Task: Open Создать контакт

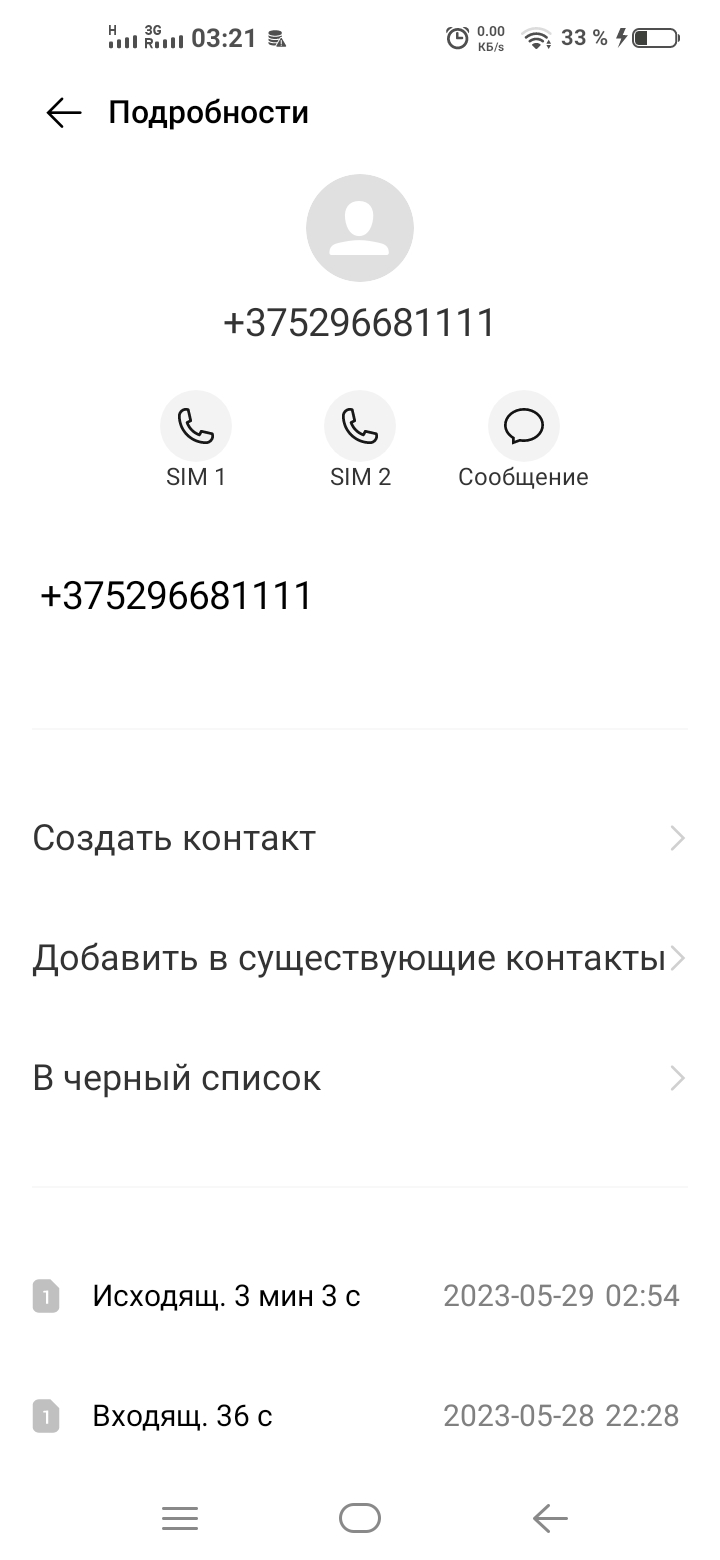Action: pos(360,838)
